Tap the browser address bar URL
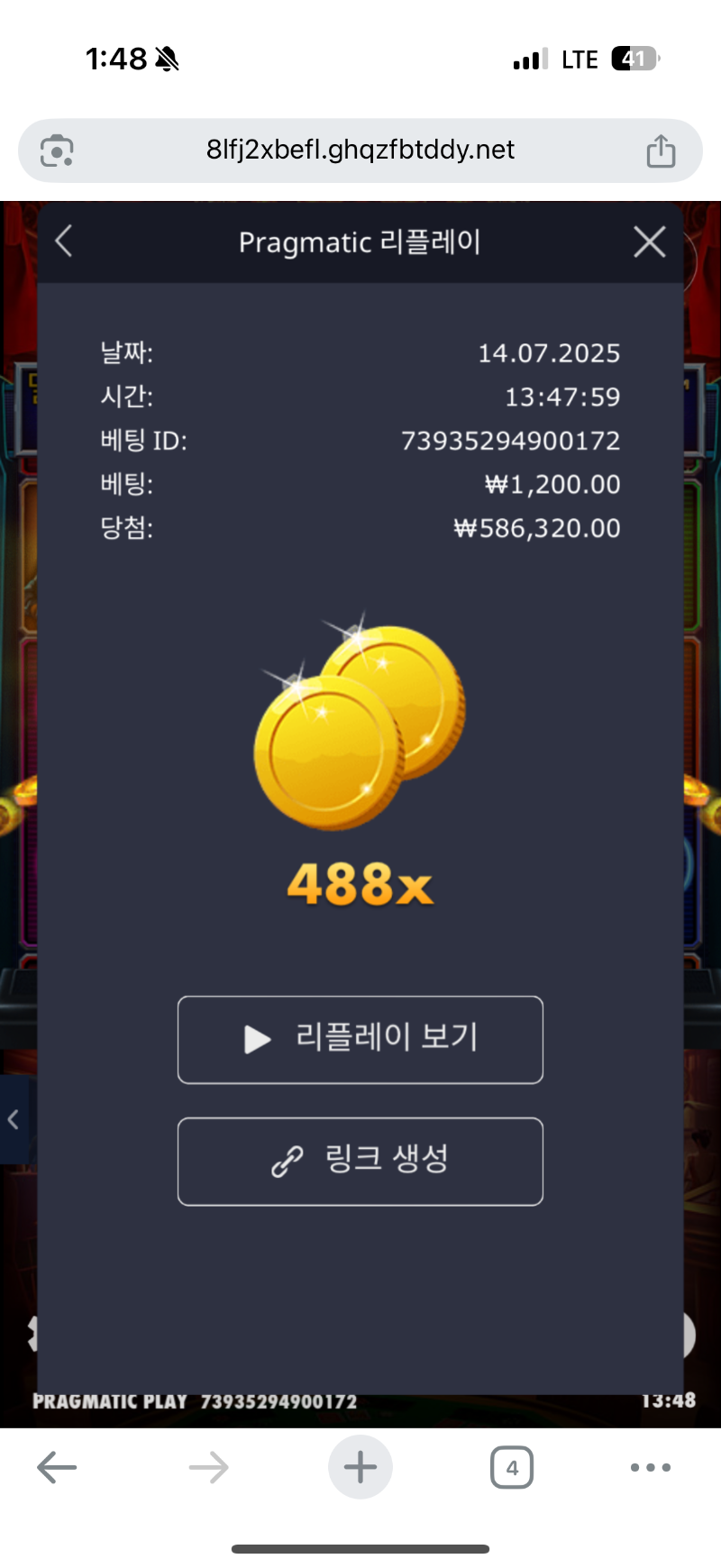The height and width of the screenshot is (1568, 721). 360,150
